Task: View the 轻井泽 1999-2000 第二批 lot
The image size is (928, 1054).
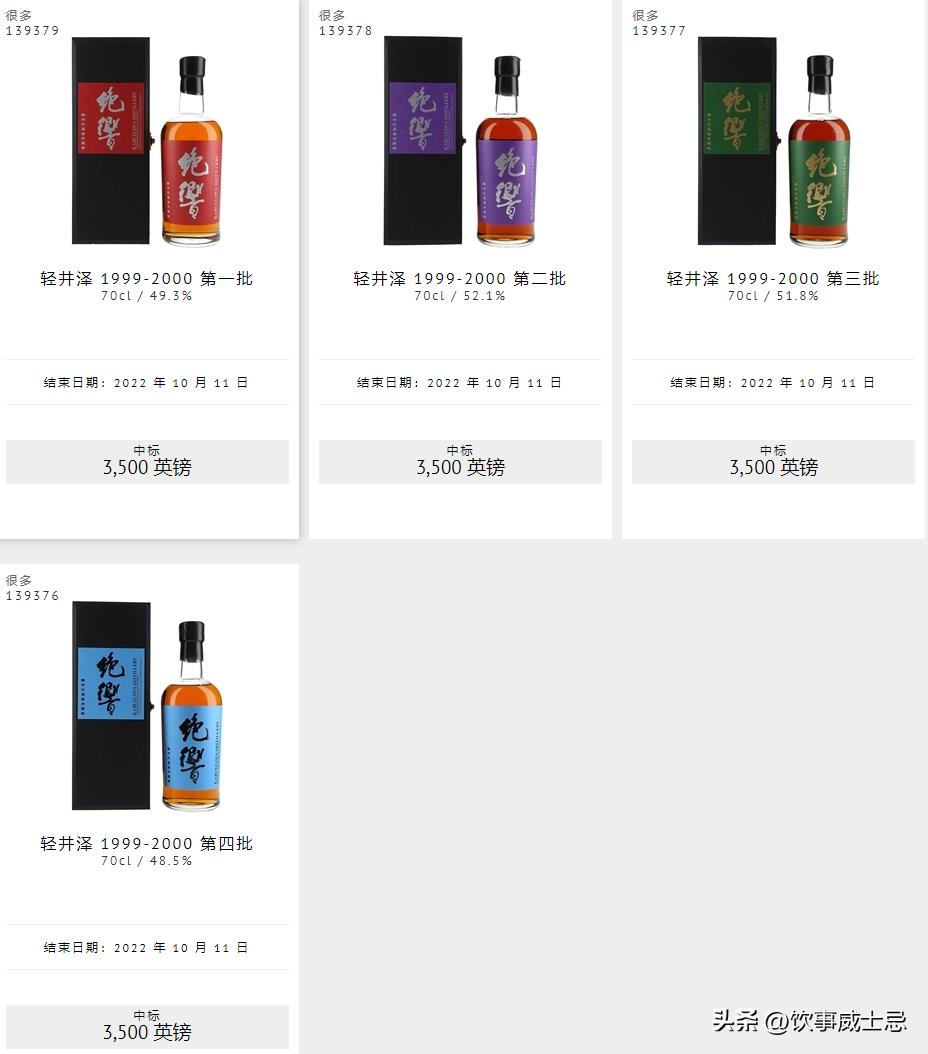Action: pyautogui.click(x=460, y=279)
